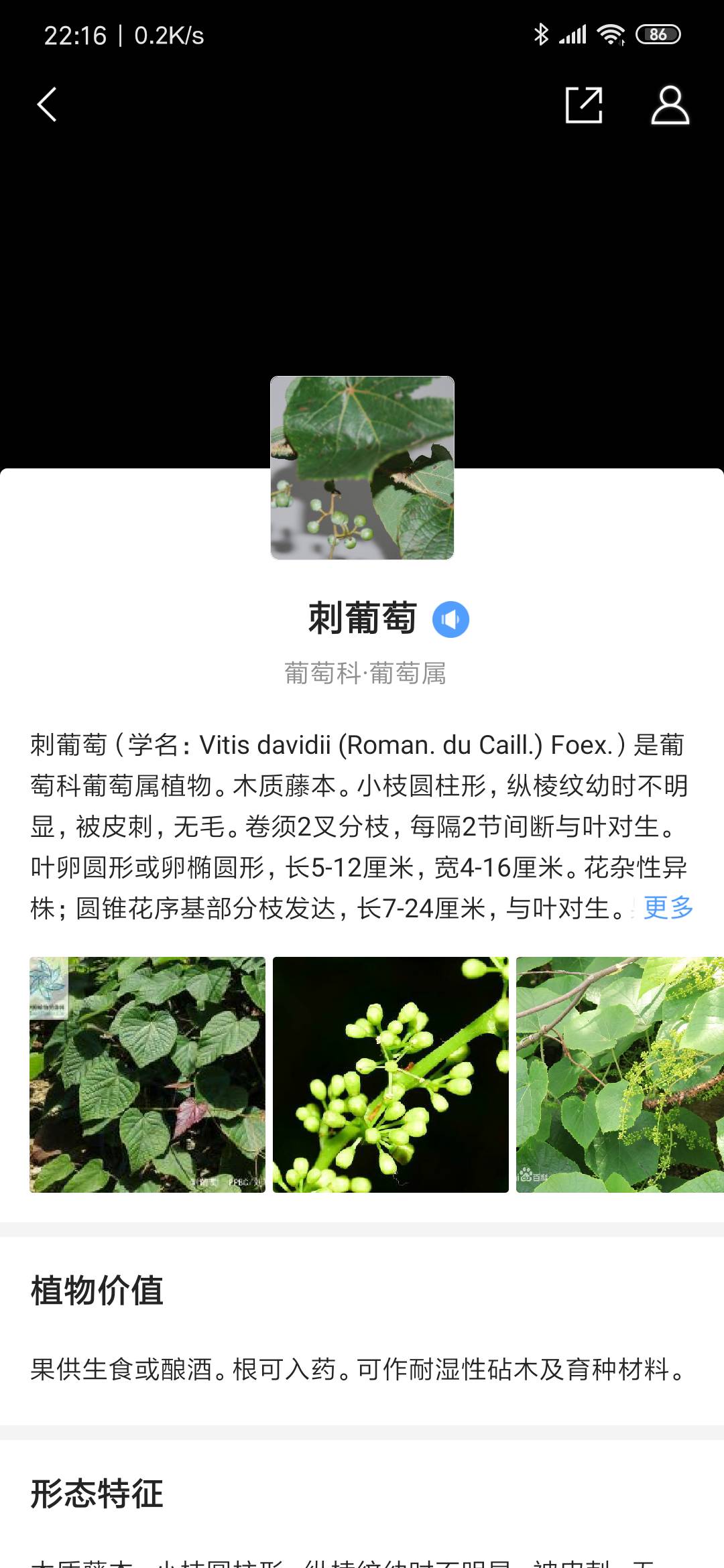Image resolution: width=724 pixels, height=1568 pixels.
Task: View the light green vine photo
Action: coord(620,1075)
